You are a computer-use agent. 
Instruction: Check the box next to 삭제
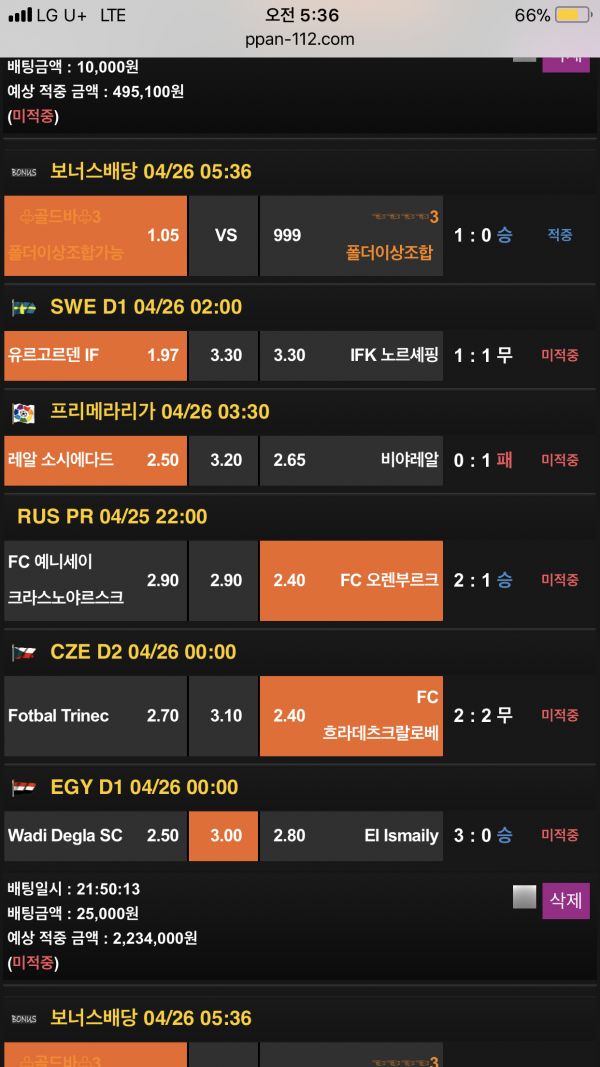[524, 897]
